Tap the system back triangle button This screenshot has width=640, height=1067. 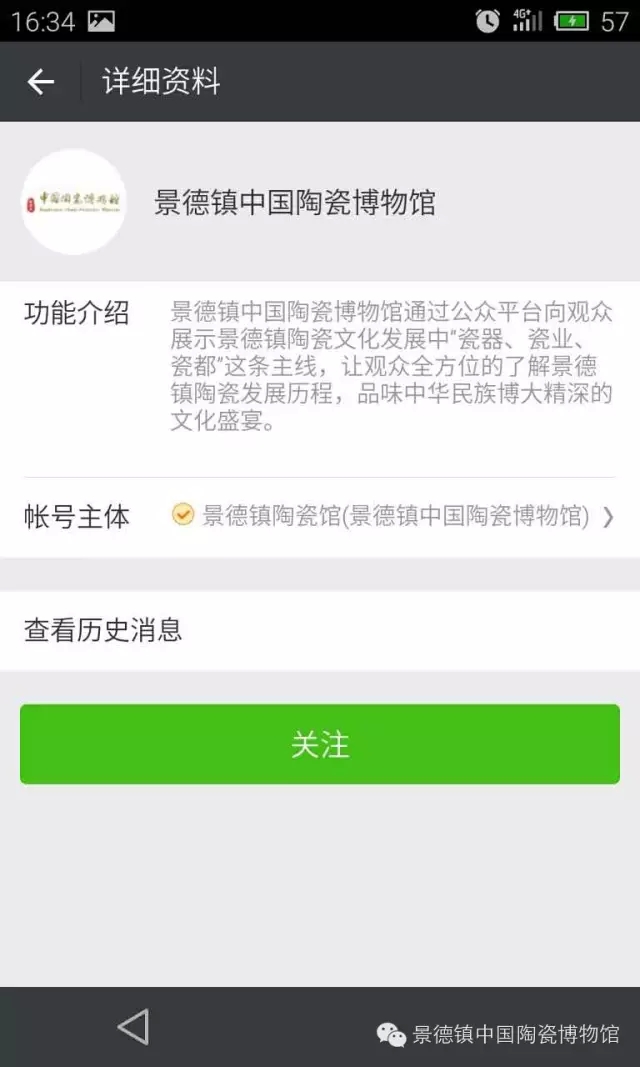(133, 1027)
